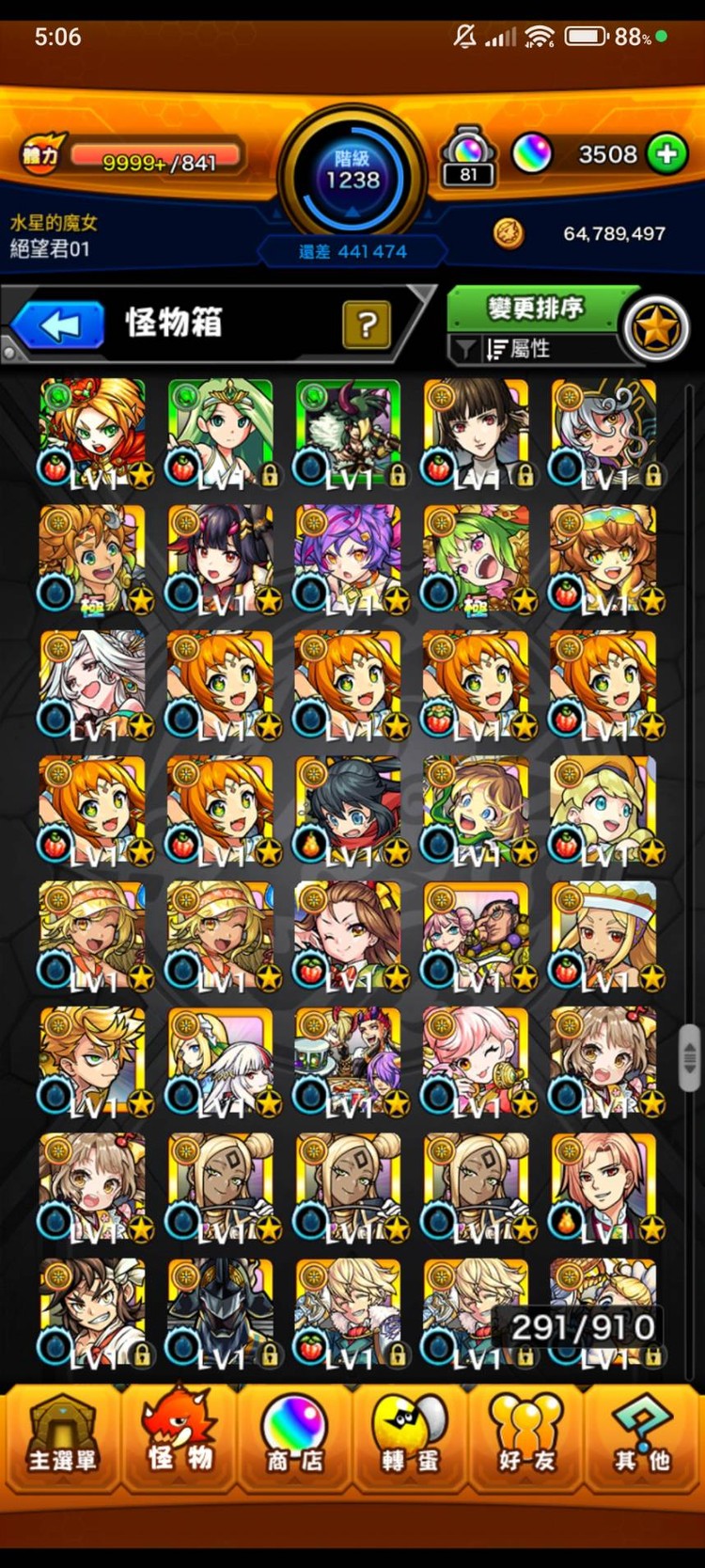Open the 屬性 filter dropdown
This screenshot has width=705, height=1568.
tap(534, 349)
